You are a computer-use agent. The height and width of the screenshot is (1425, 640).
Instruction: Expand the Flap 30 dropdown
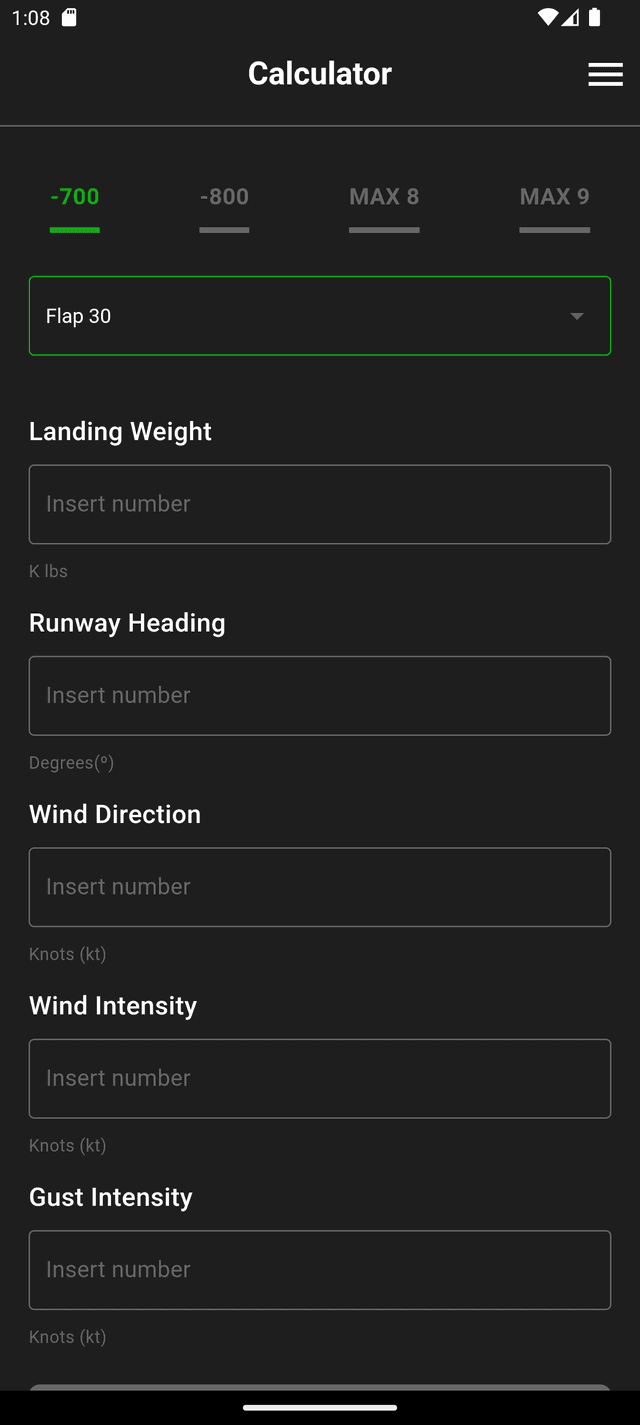click(320, 316)
